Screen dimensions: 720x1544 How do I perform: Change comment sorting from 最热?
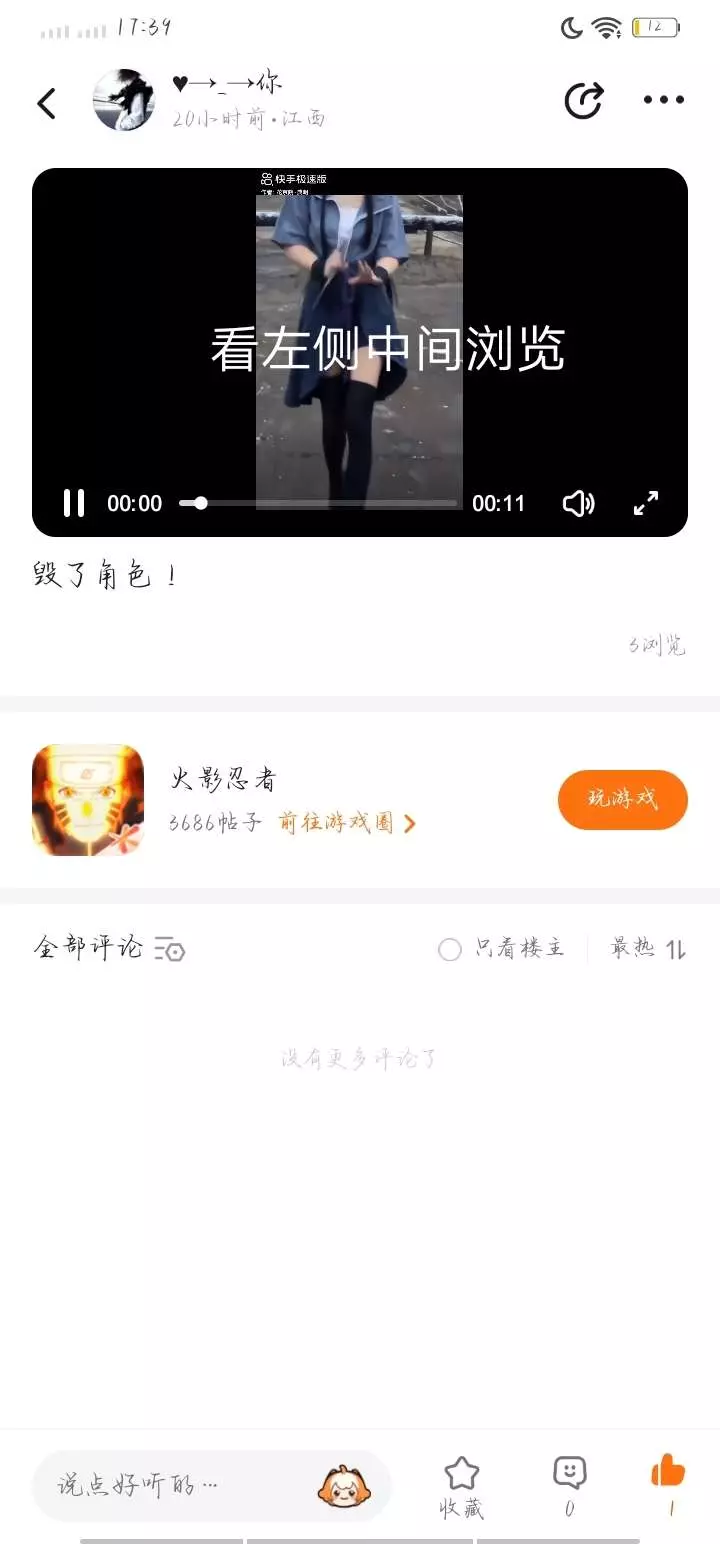pos(648,948)
